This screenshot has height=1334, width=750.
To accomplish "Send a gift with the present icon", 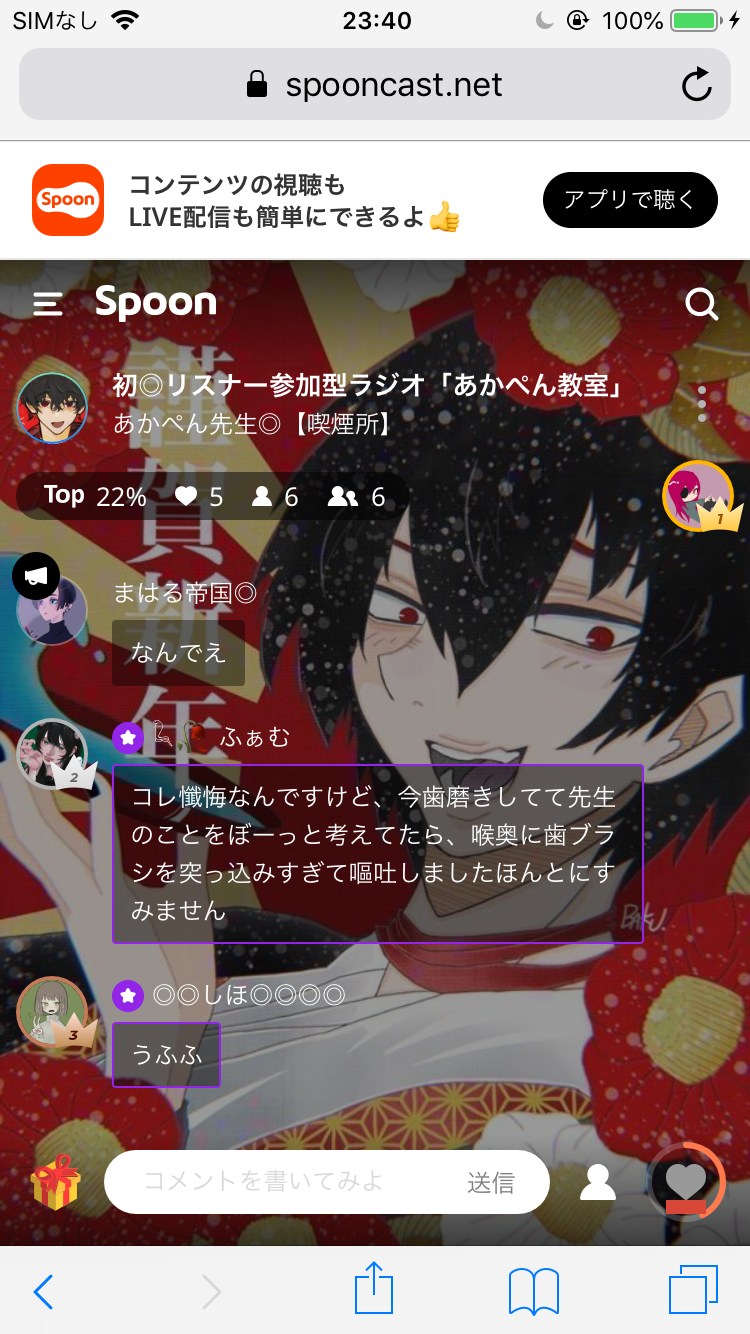I will click(56, 1182).
